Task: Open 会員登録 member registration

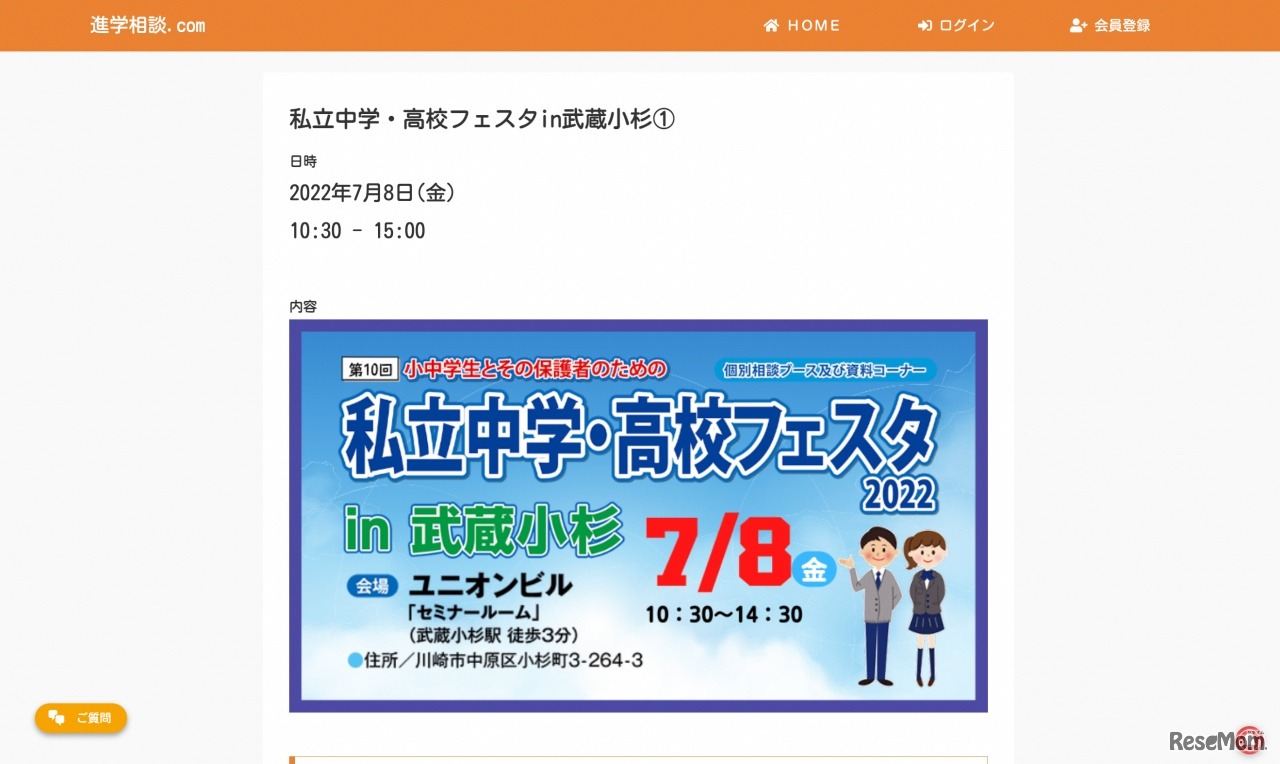Action: 1110,26
